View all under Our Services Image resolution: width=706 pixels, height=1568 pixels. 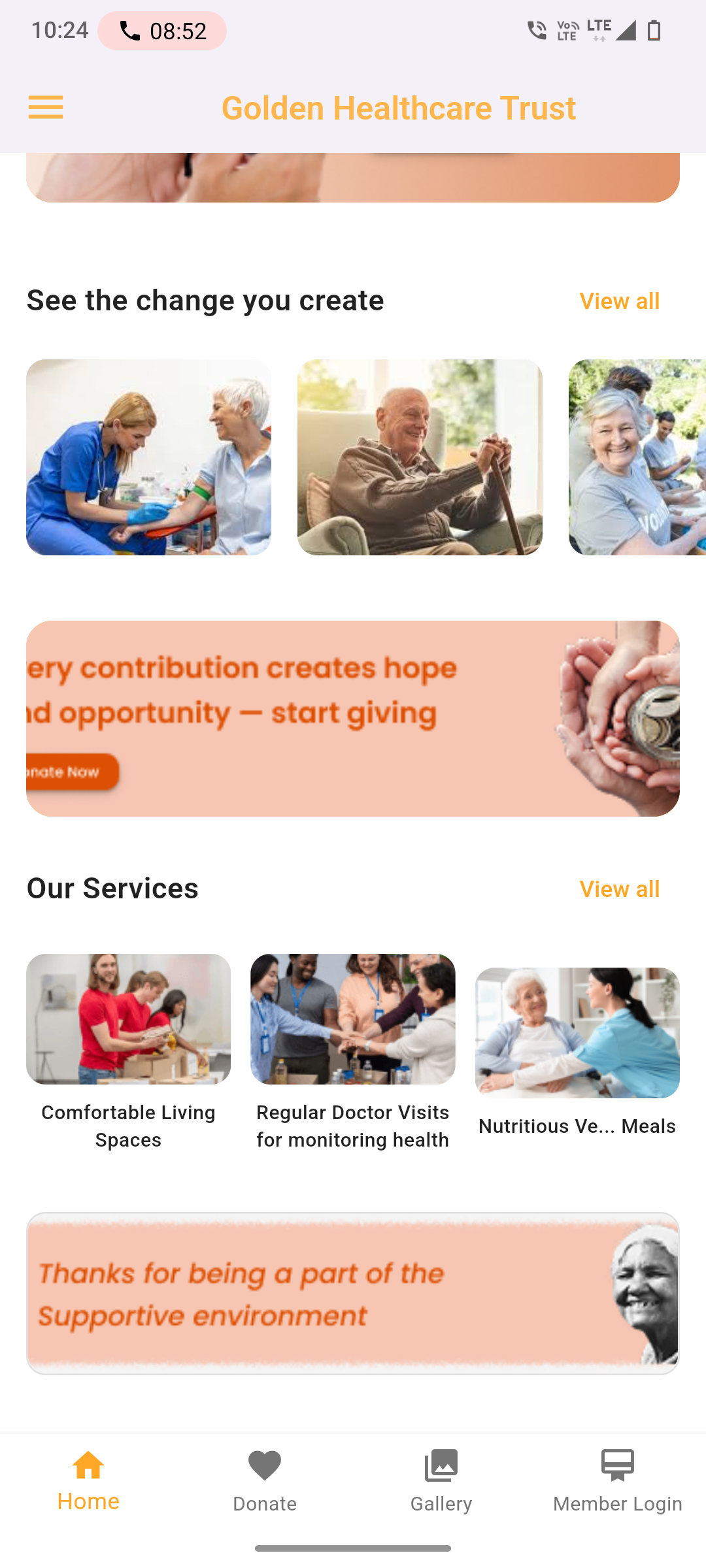tap(619, 889)
